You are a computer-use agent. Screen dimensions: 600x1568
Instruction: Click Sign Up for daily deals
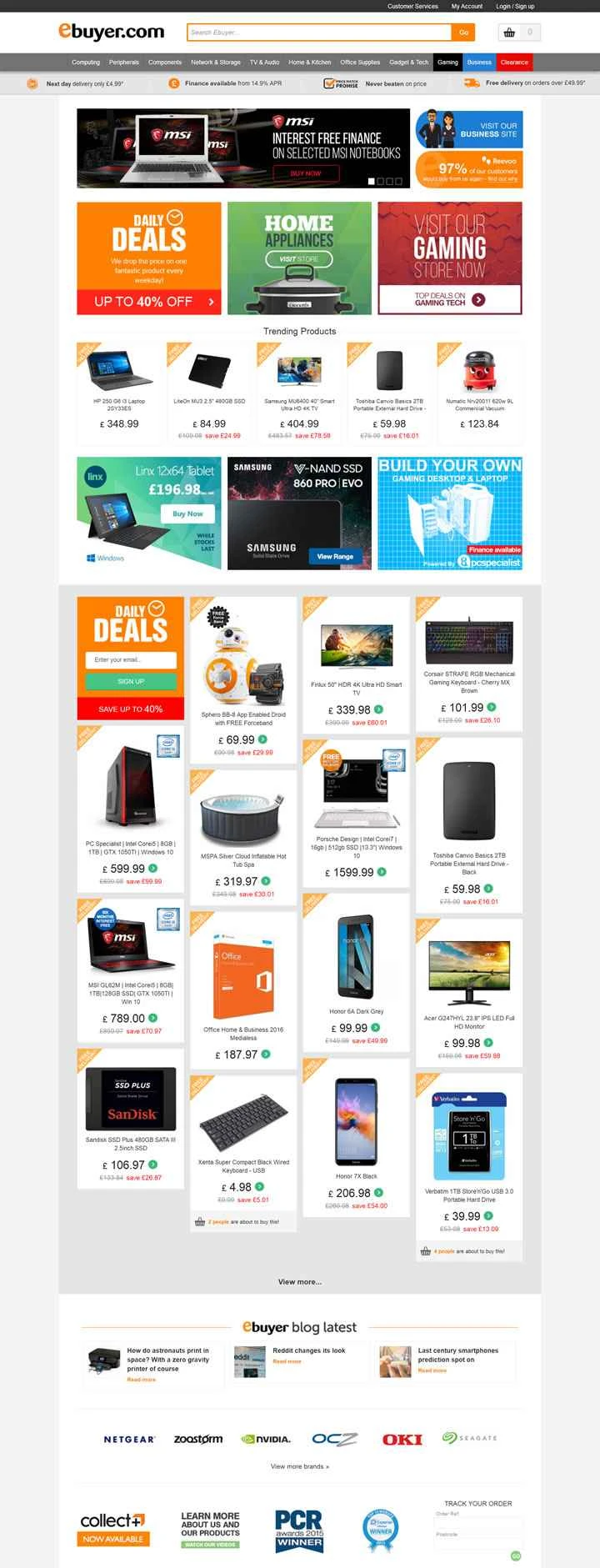coord(130,681)
